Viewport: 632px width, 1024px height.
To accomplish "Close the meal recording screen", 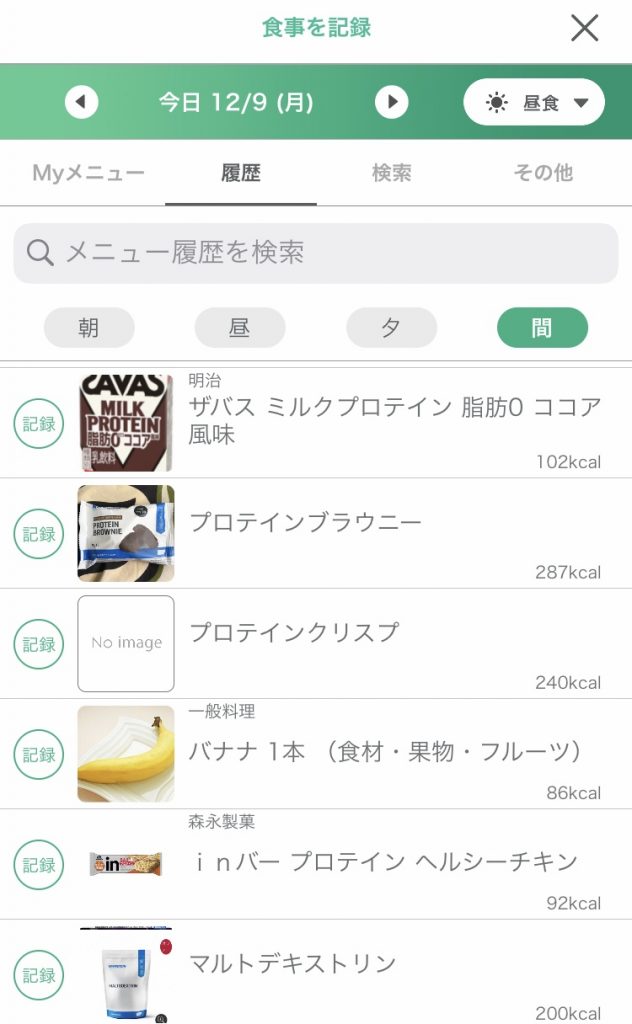I will point(584,28).
